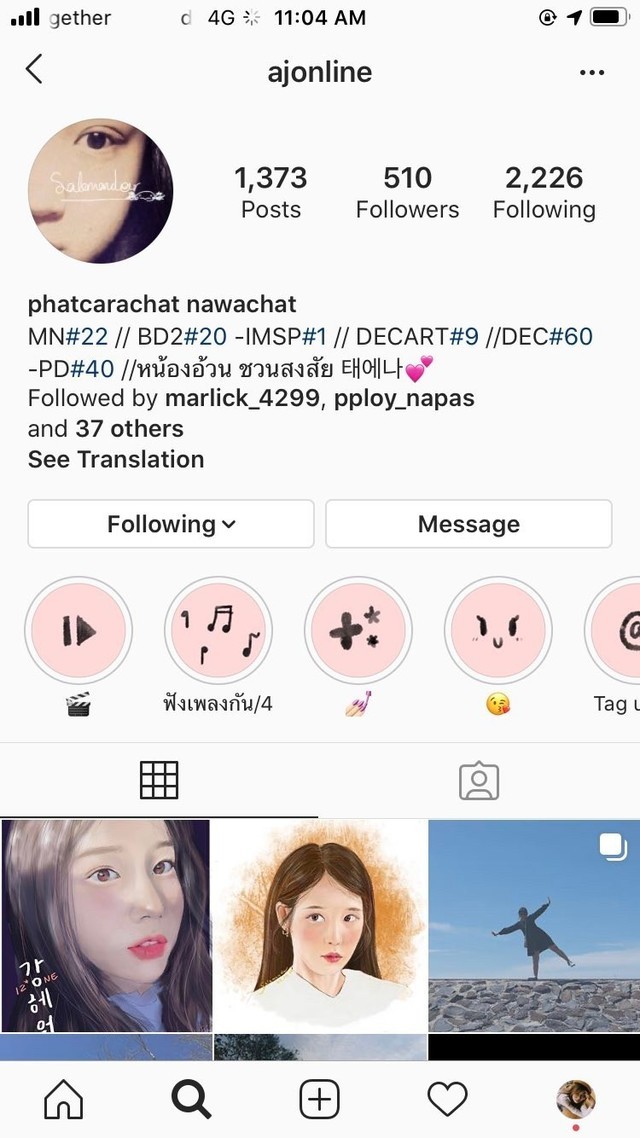Image resolution: width=640 pixels, height=1138 pixels.
Task: Open the orange background portrait drawing post
Action: (320, 925)
